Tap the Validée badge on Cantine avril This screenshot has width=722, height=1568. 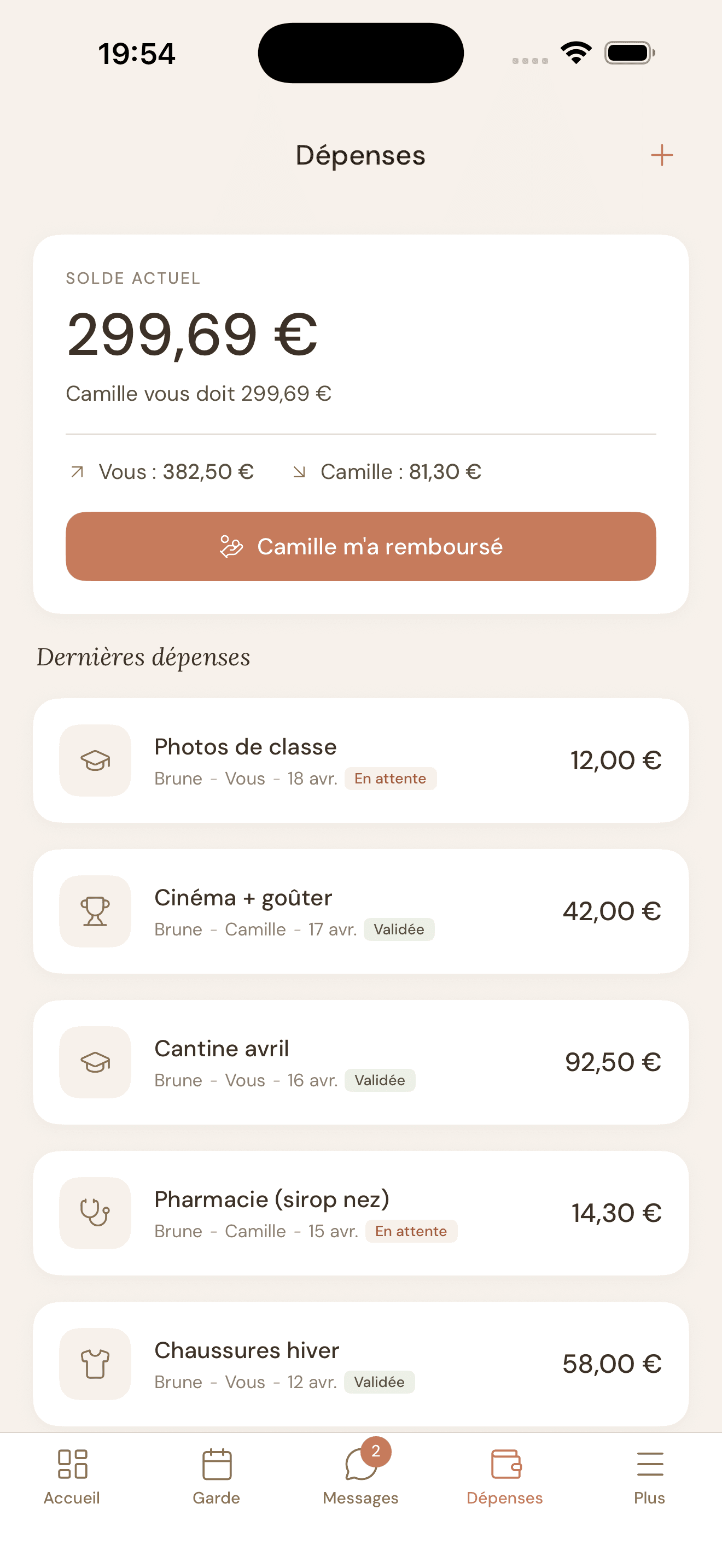click(380, 1080)
